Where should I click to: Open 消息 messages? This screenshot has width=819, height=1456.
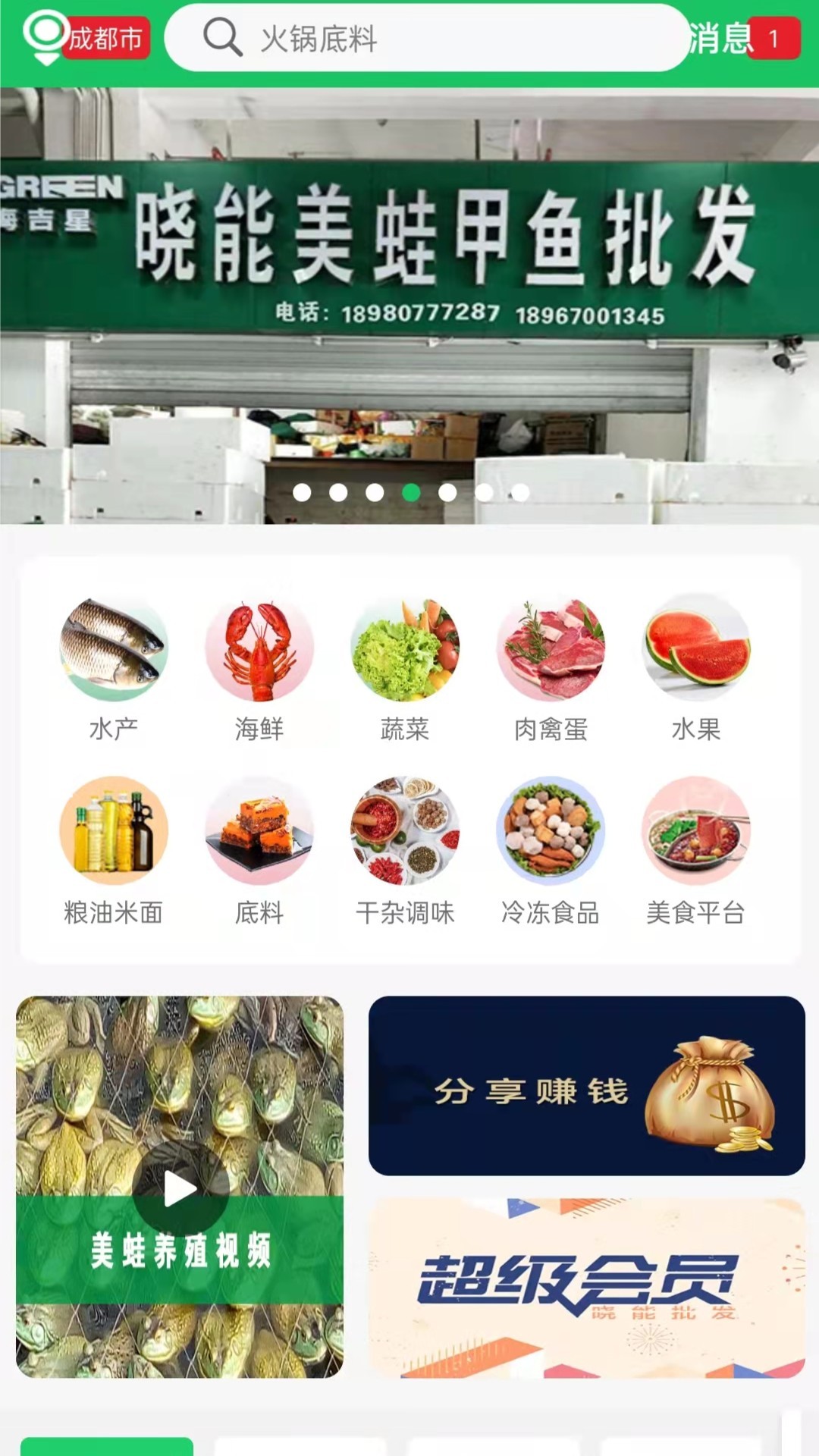pos(743,38)
